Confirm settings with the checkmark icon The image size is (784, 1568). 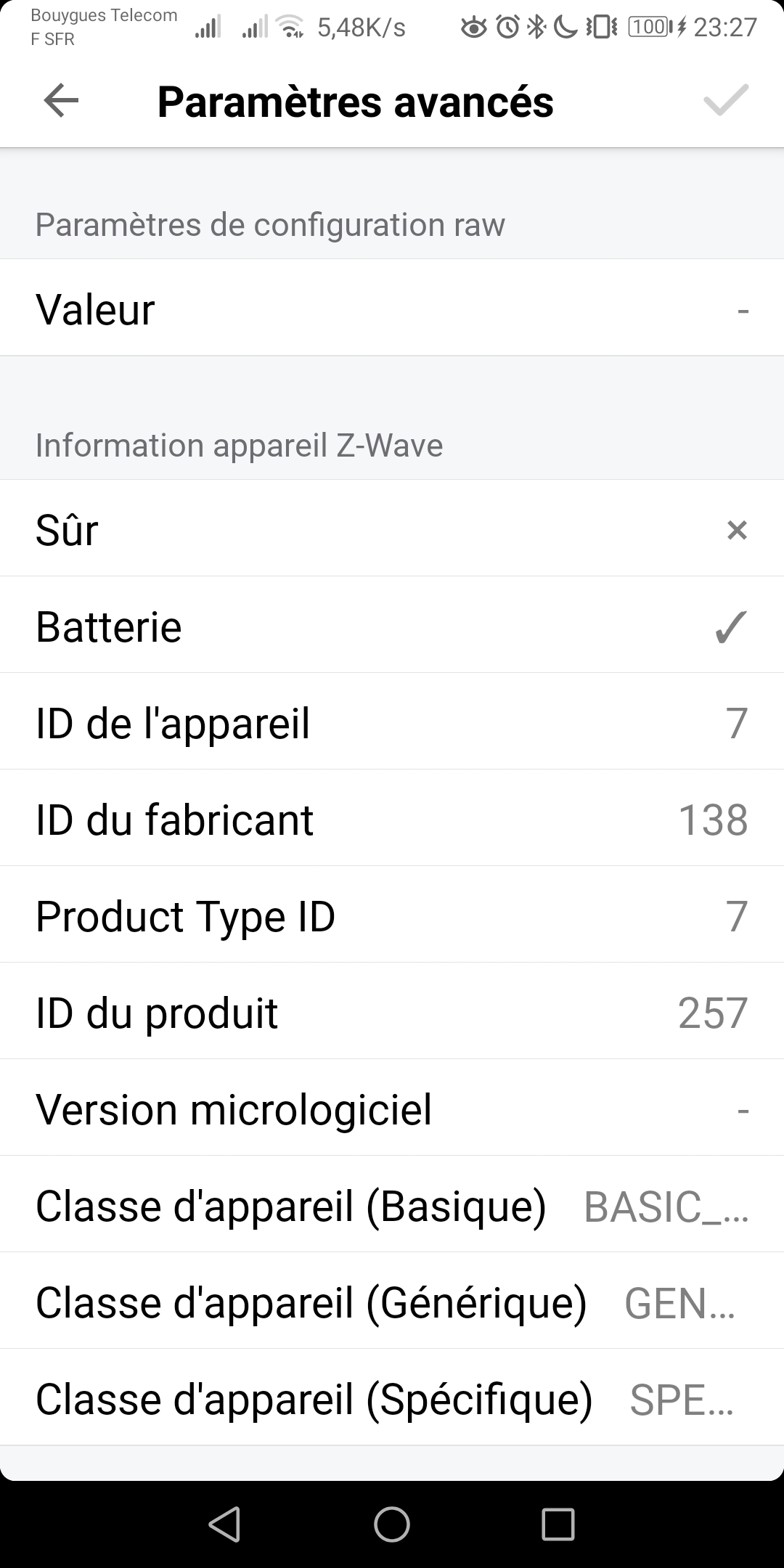725,101
